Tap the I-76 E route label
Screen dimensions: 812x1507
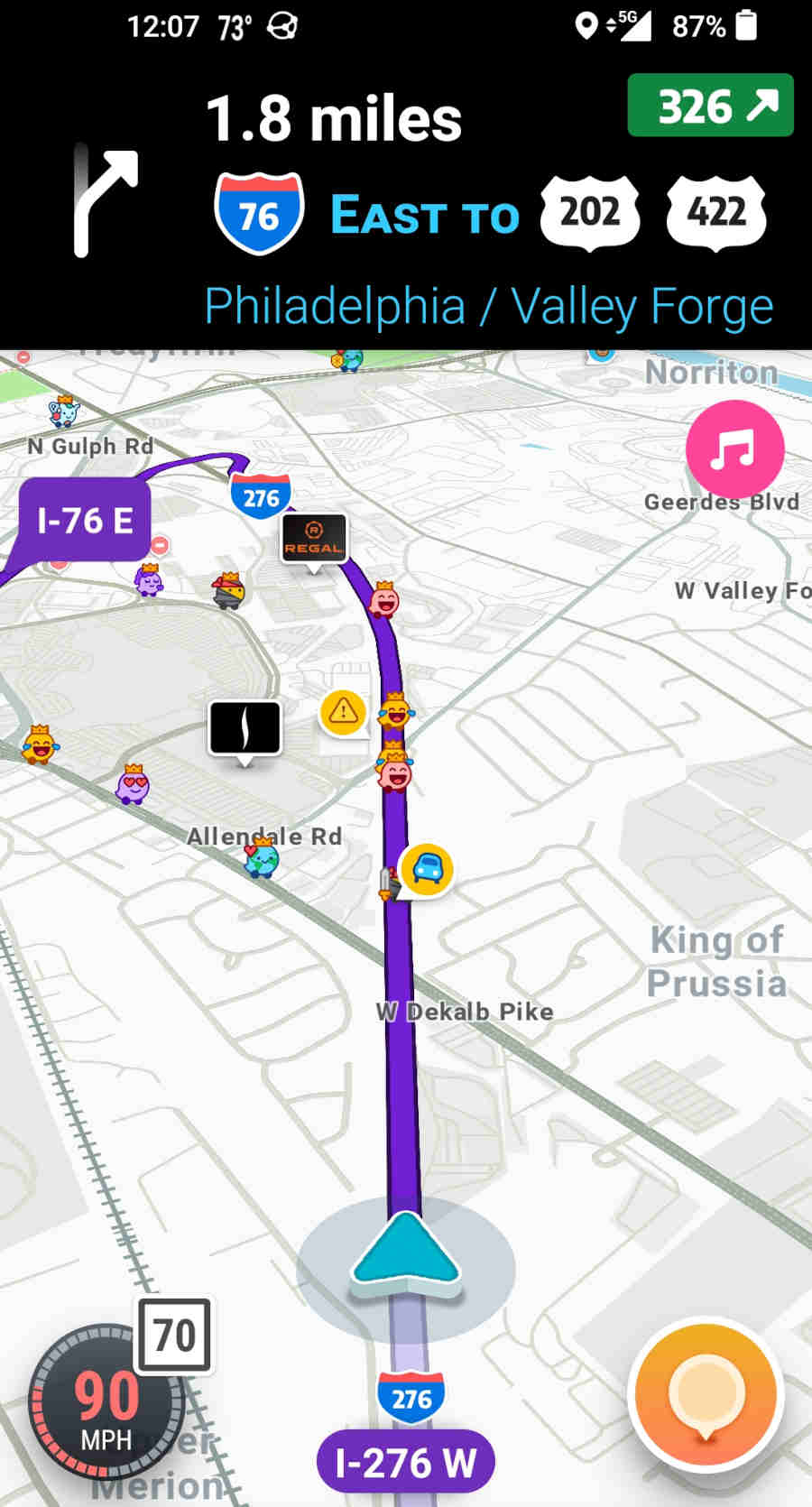click(x=85, y=521)
